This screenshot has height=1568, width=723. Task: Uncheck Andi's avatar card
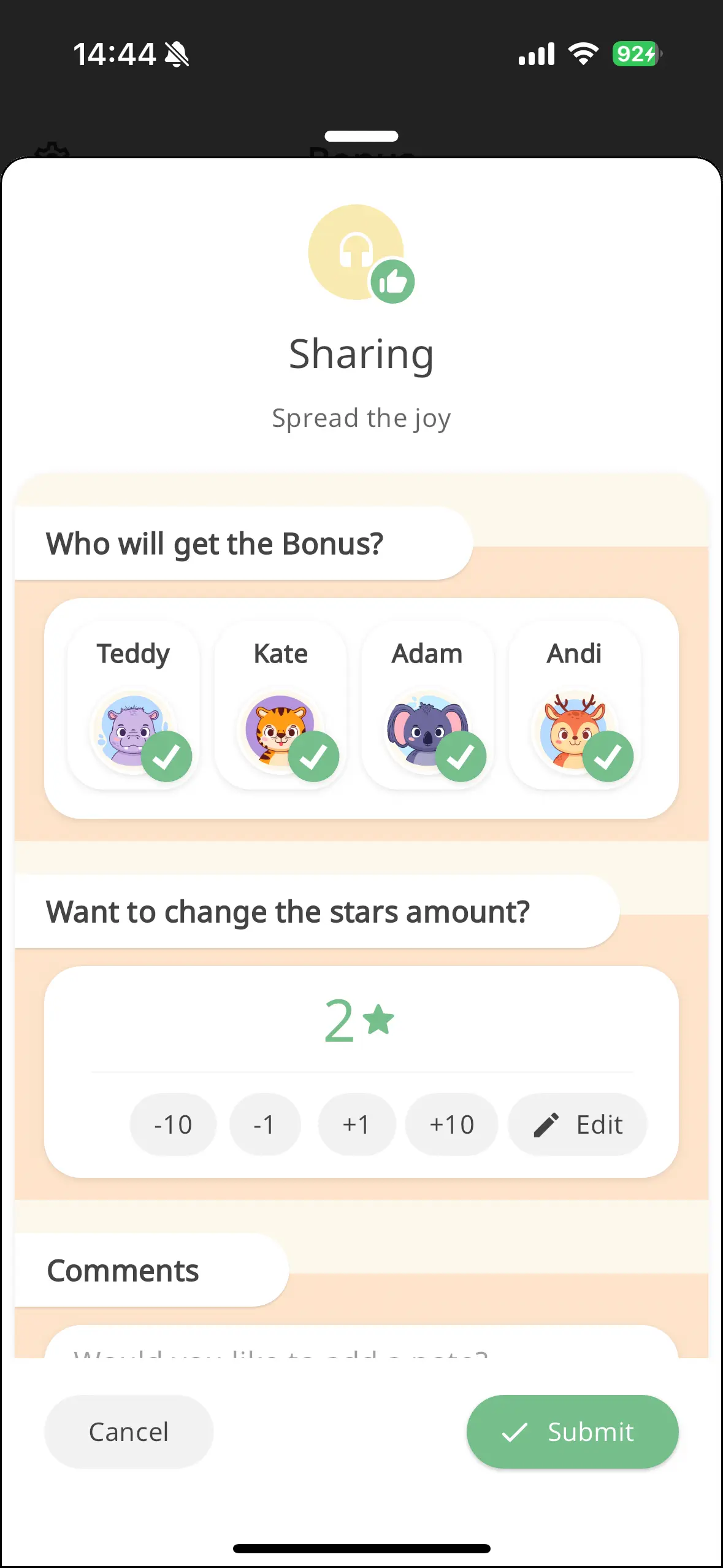click(x=575, y=707)
